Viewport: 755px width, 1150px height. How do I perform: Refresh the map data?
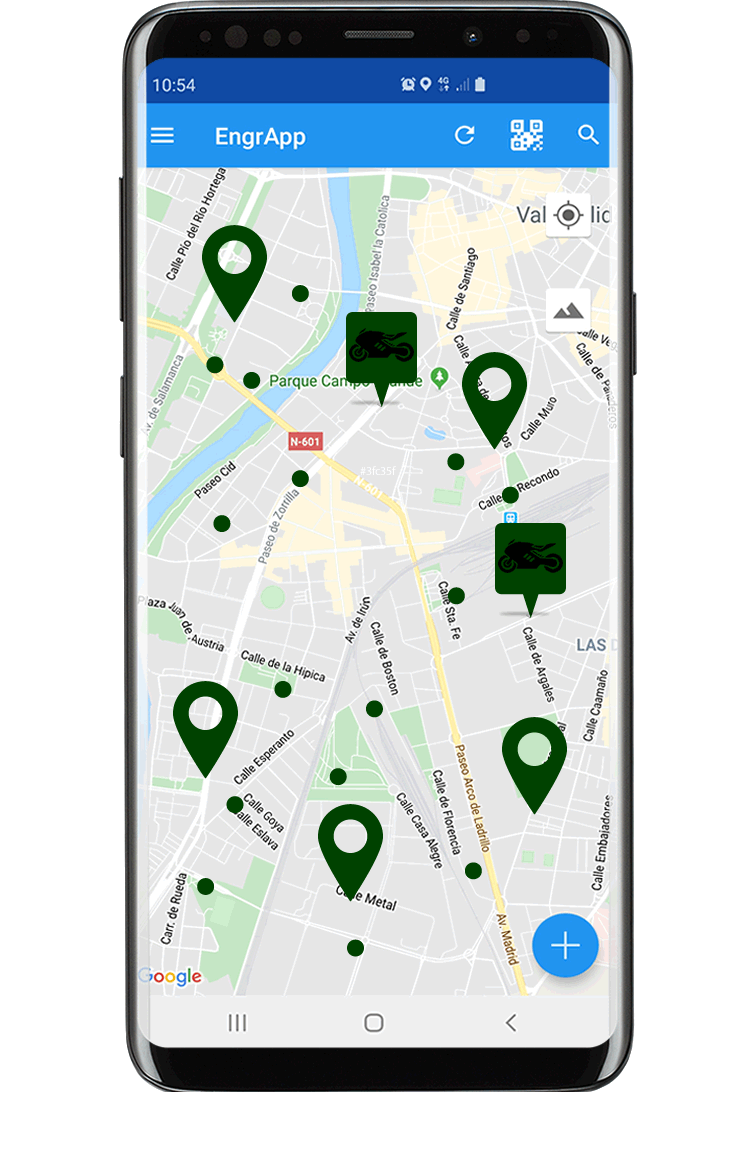coord(465,135)
